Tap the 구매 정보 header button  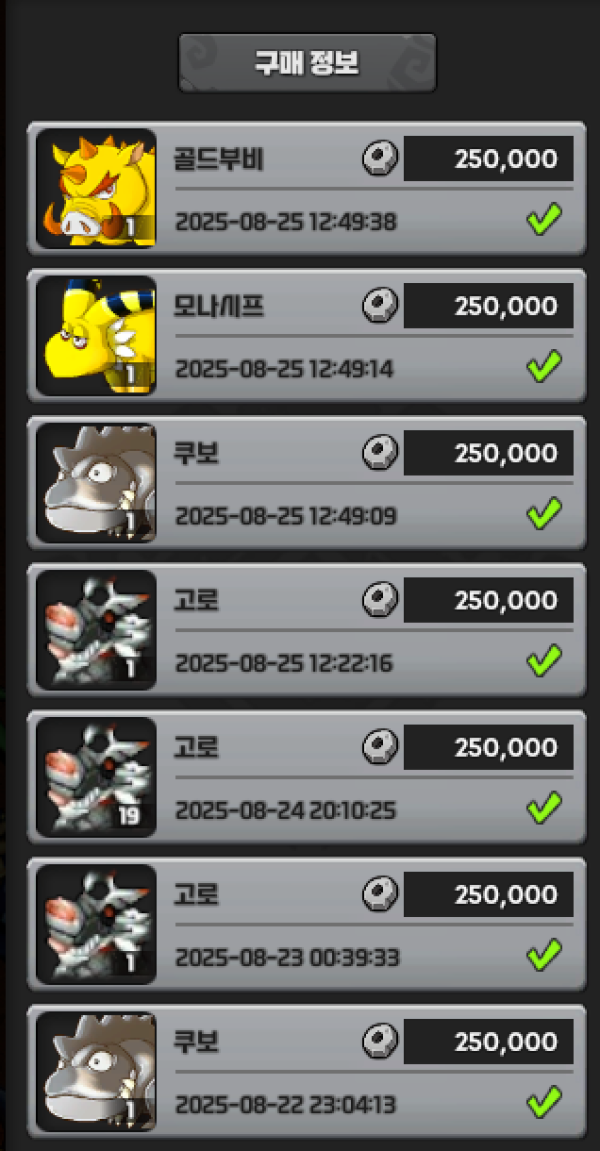307,63
